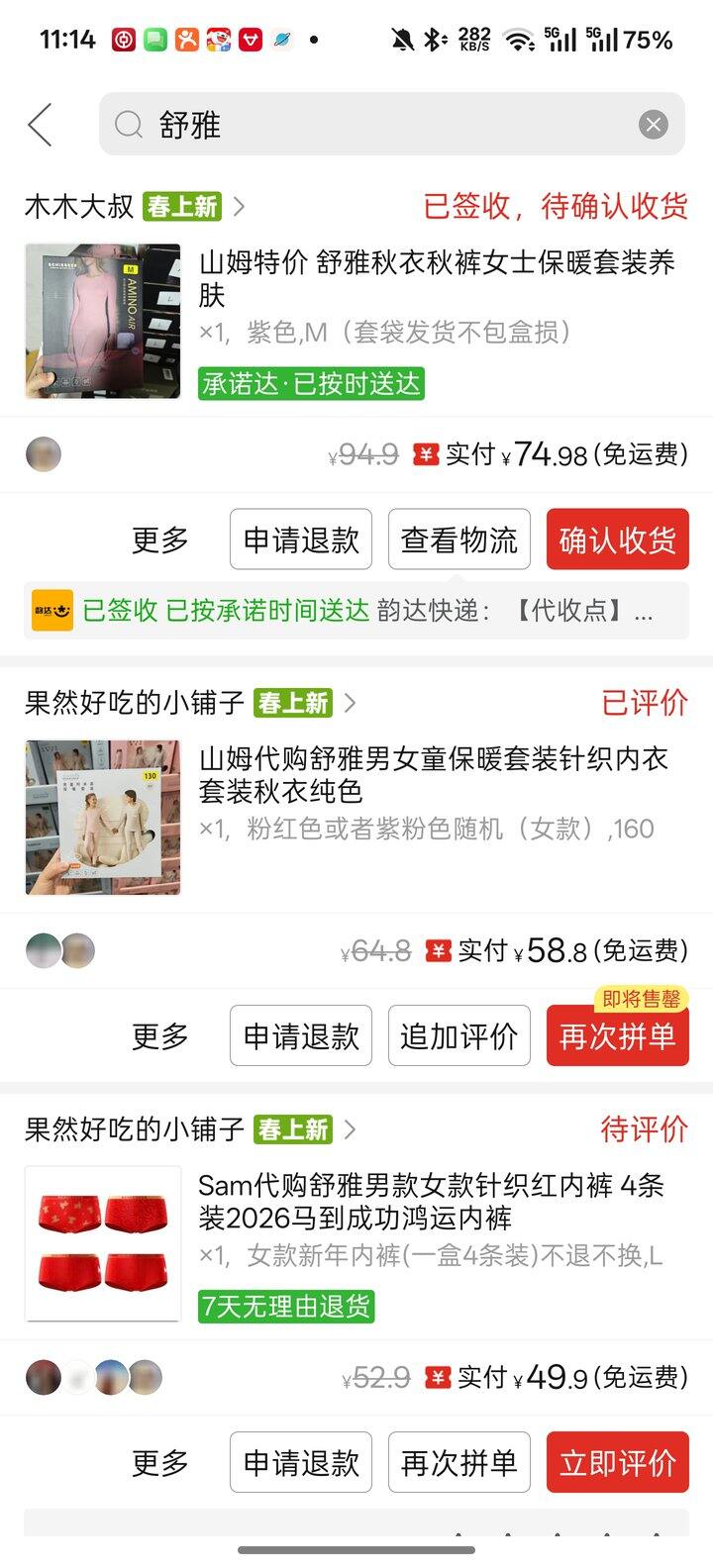This screenshot has height=1568, width=713.
Task: Clear the search text with the X icon
Action: tap(653, 125)
